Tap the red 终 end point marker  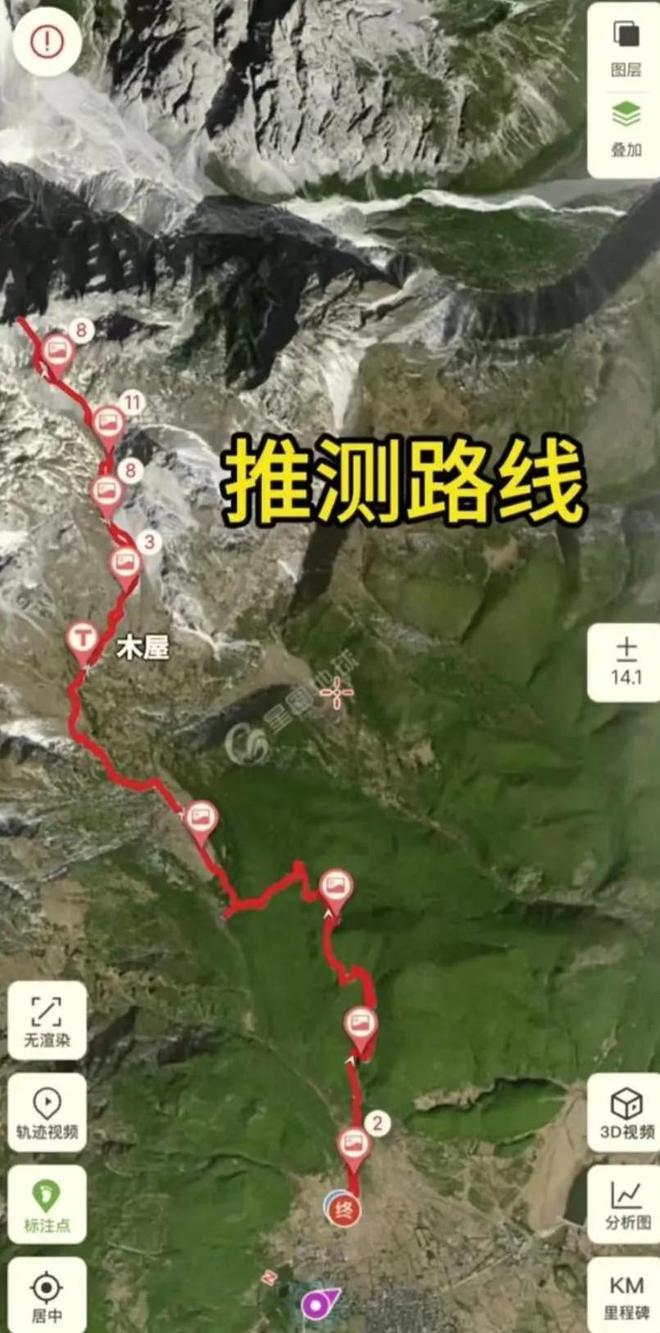344,1209
